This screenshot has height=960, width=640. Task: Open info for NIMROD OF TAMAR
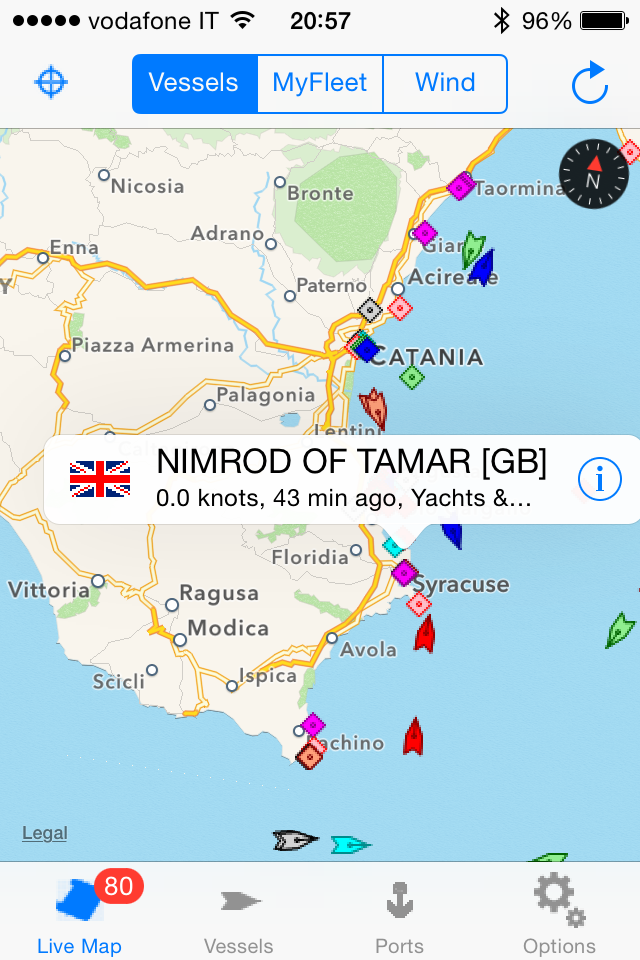tap(599, 480)
